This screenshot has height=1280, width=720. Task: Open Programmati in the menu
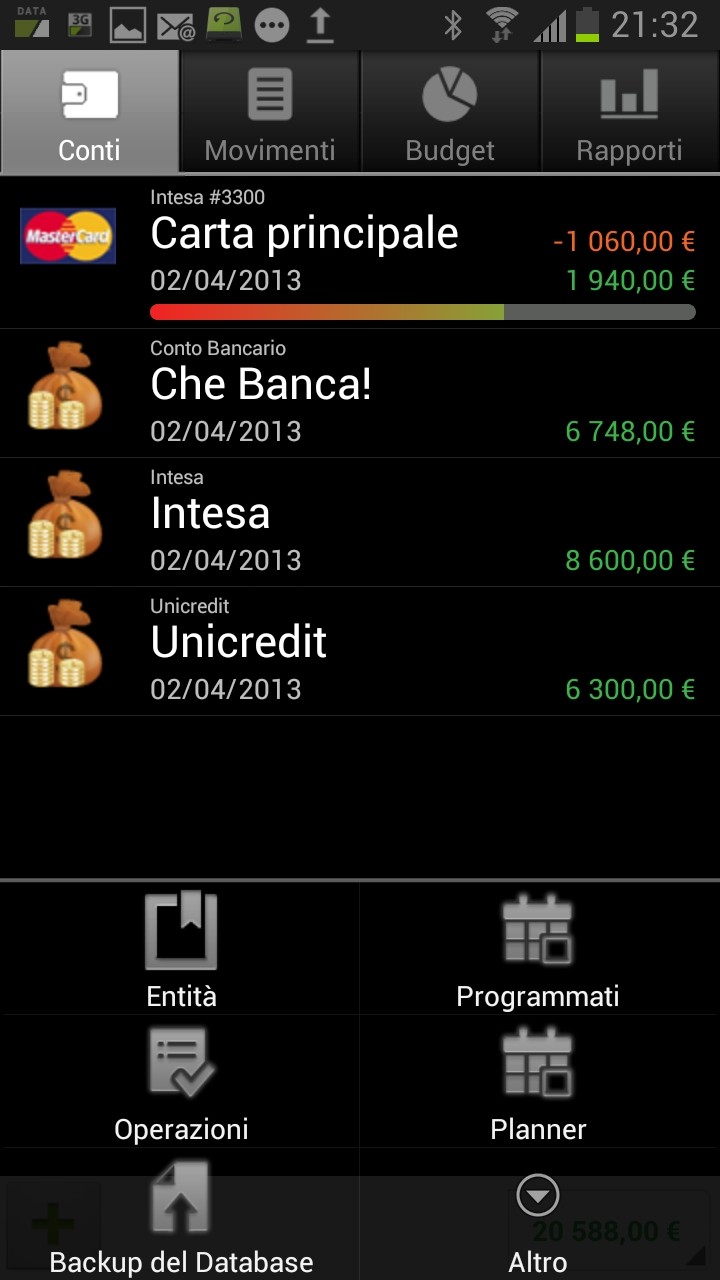coord(539,949)
